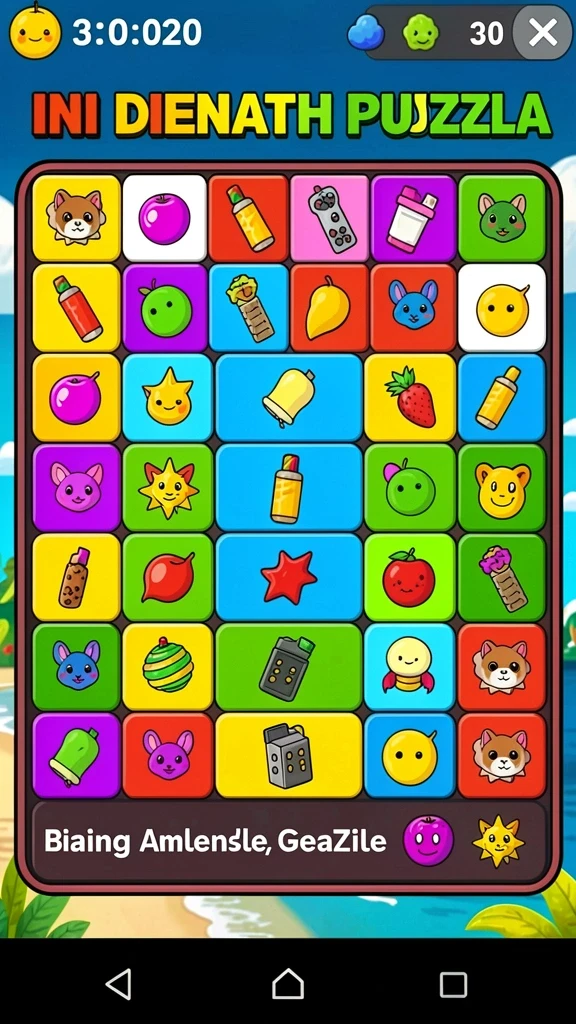Select the mango tile

(328, 308)
